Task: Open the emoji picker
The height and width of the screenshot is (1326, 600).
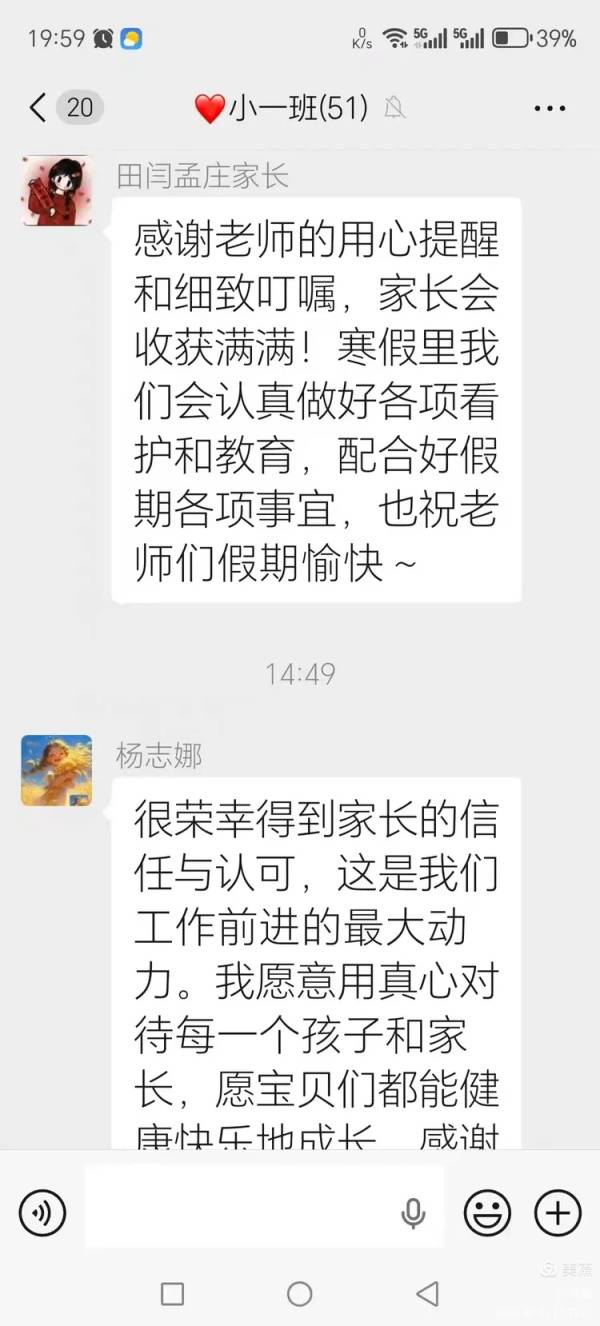Action: click(487, 1213)
